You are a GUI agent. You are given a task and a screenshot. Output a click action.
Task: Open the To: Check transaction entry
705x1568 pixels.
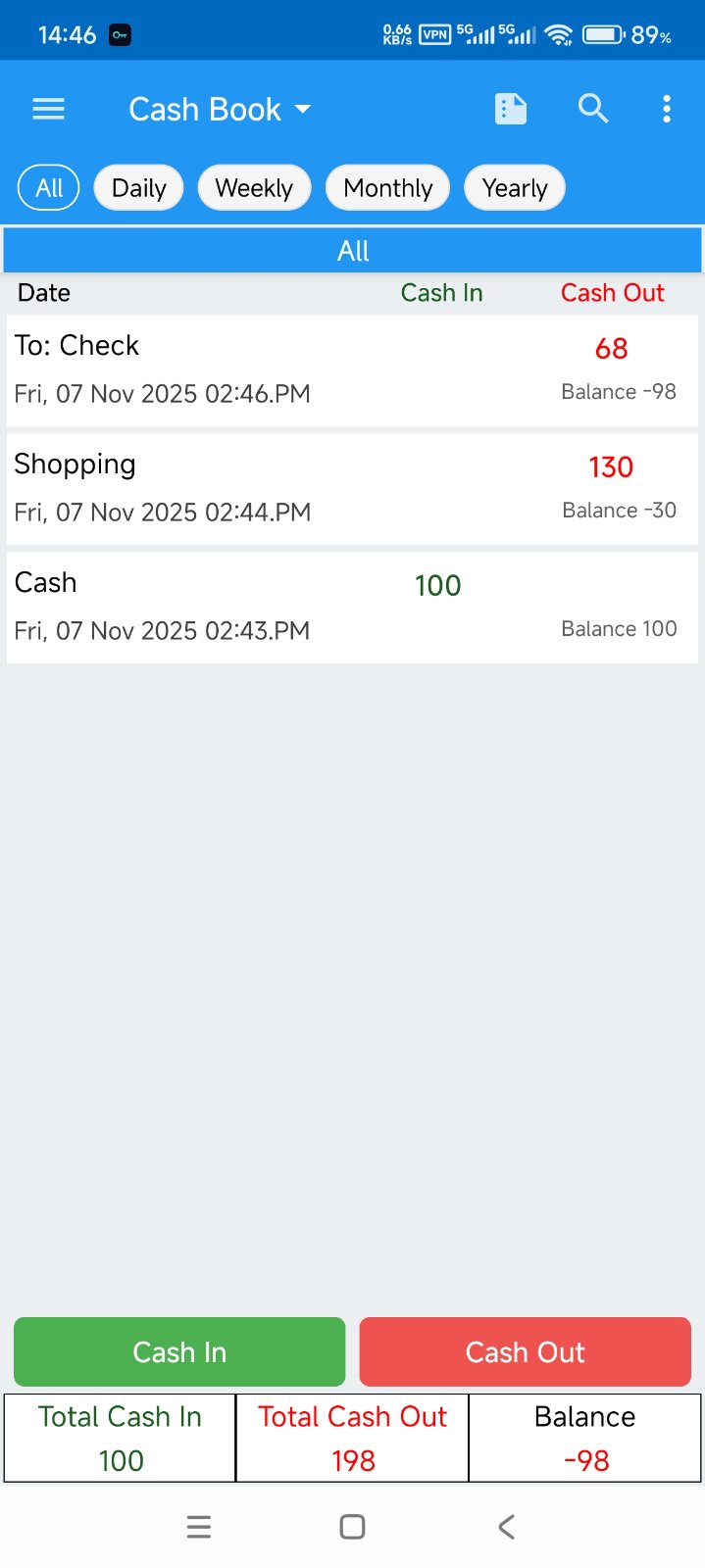[352, 369]
